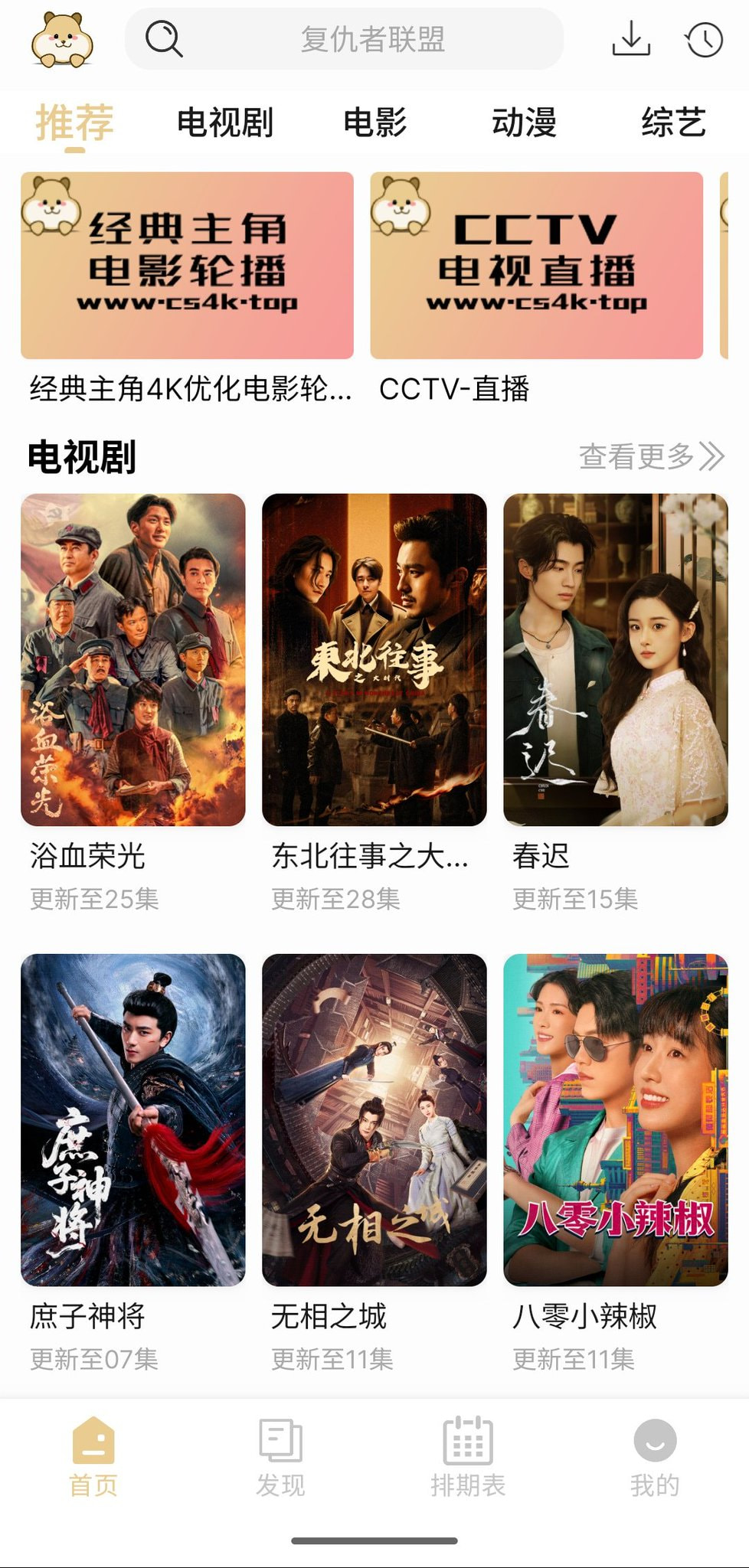Open the 经典主角电影轮播 banner card

(187, 265)
